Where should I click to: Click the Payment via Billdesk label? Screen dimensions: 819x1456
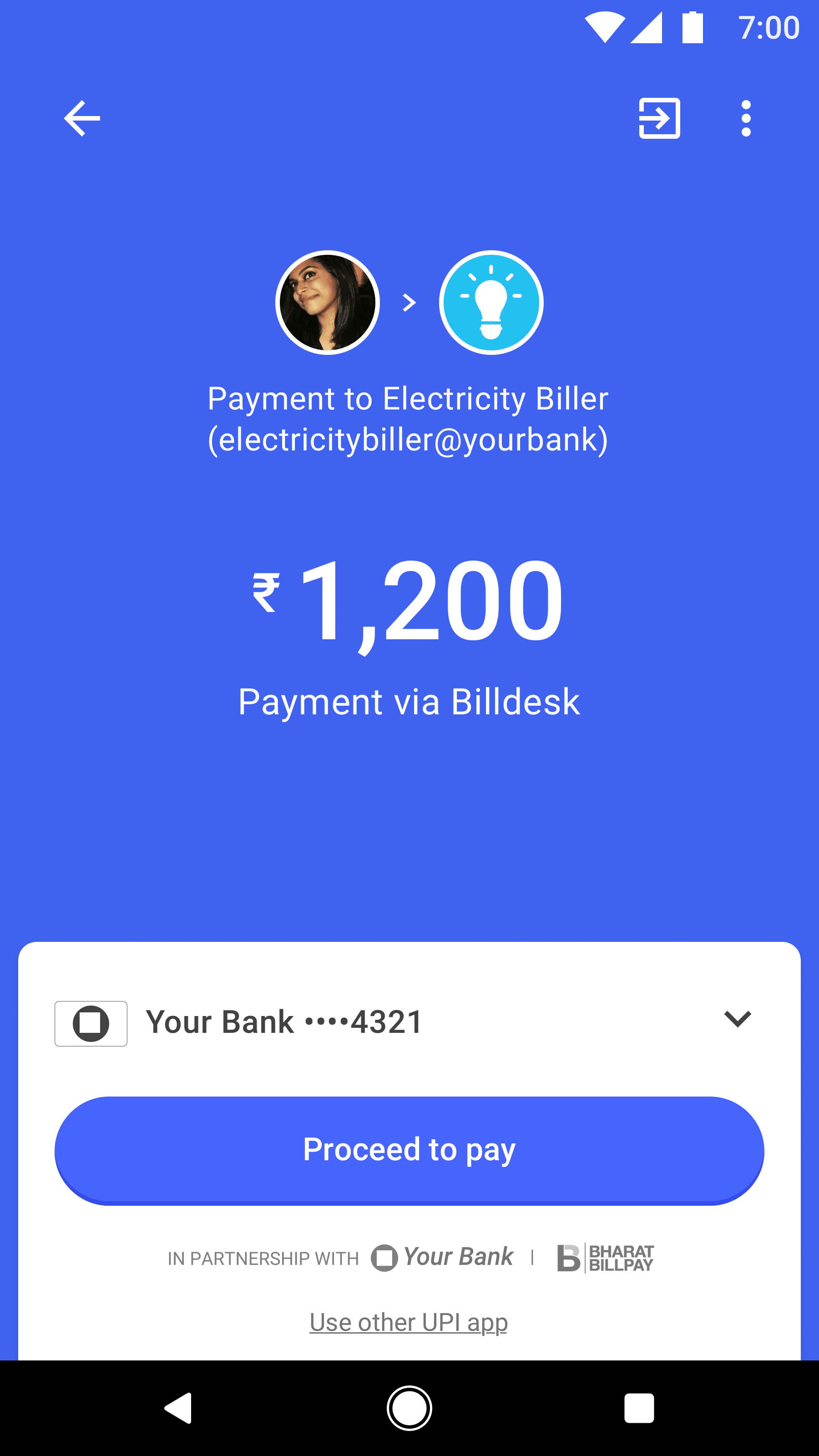pyautogui.click(x=409, y=702)
